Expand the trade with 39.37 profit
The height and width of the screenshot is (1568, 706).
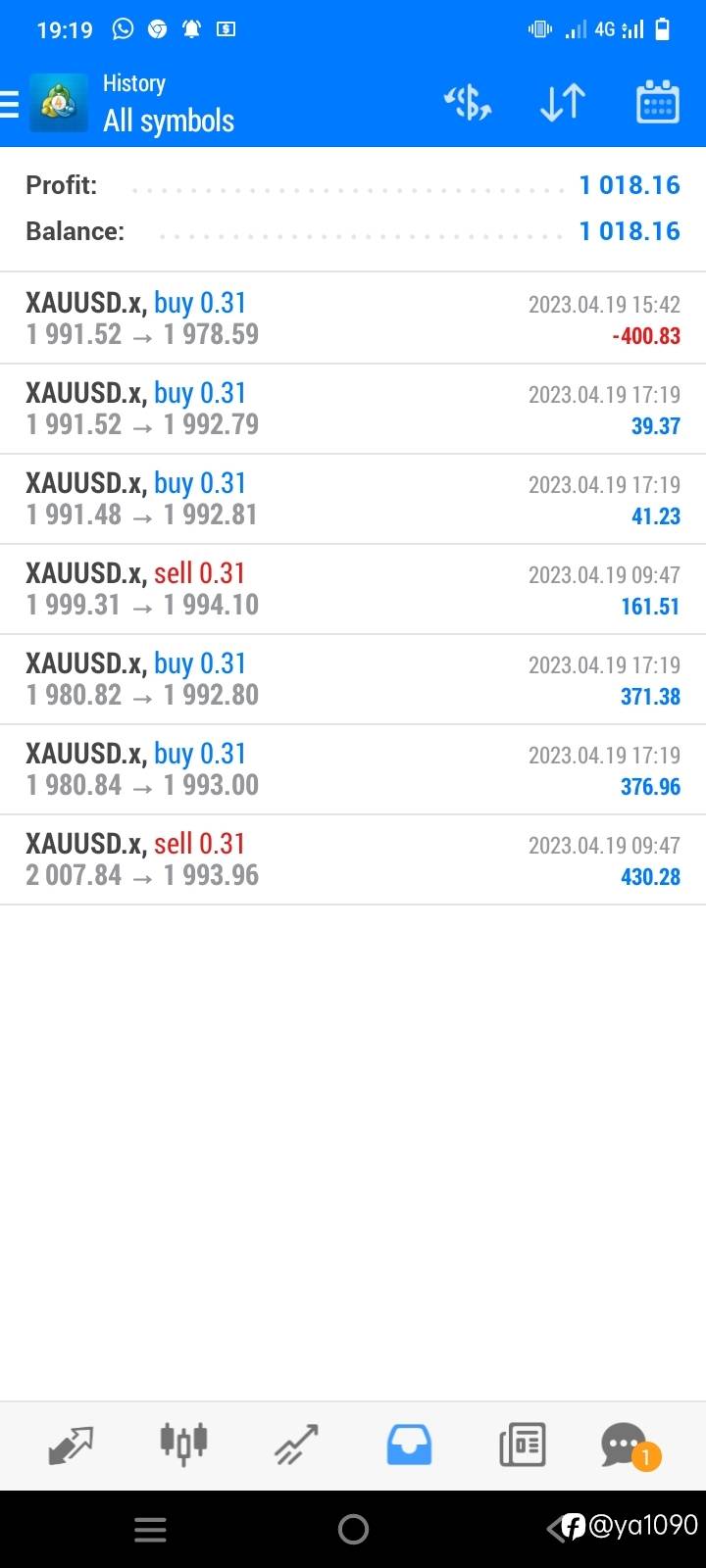[353, 409]
